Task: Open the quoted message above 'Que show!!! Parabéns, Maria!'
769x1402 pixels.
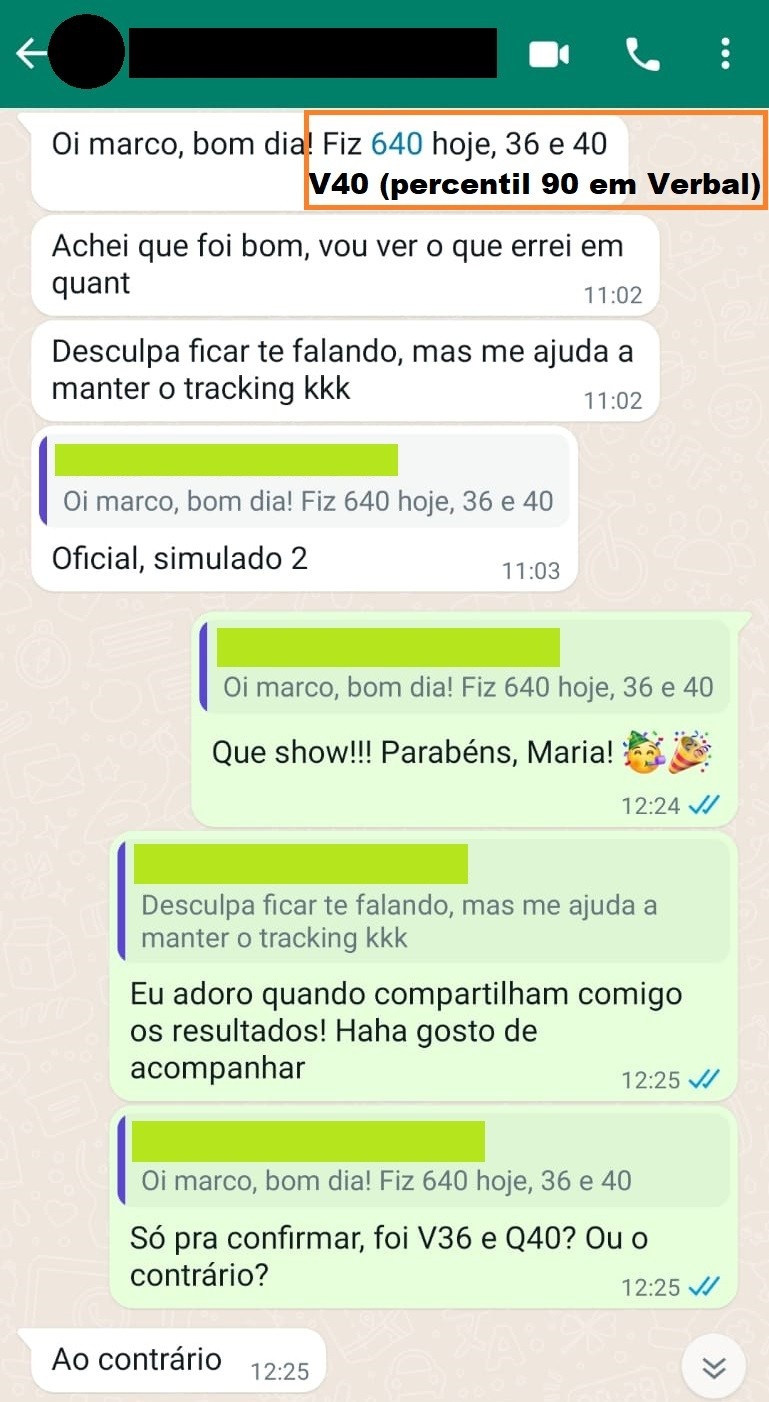Action: [x=465, y=667]
